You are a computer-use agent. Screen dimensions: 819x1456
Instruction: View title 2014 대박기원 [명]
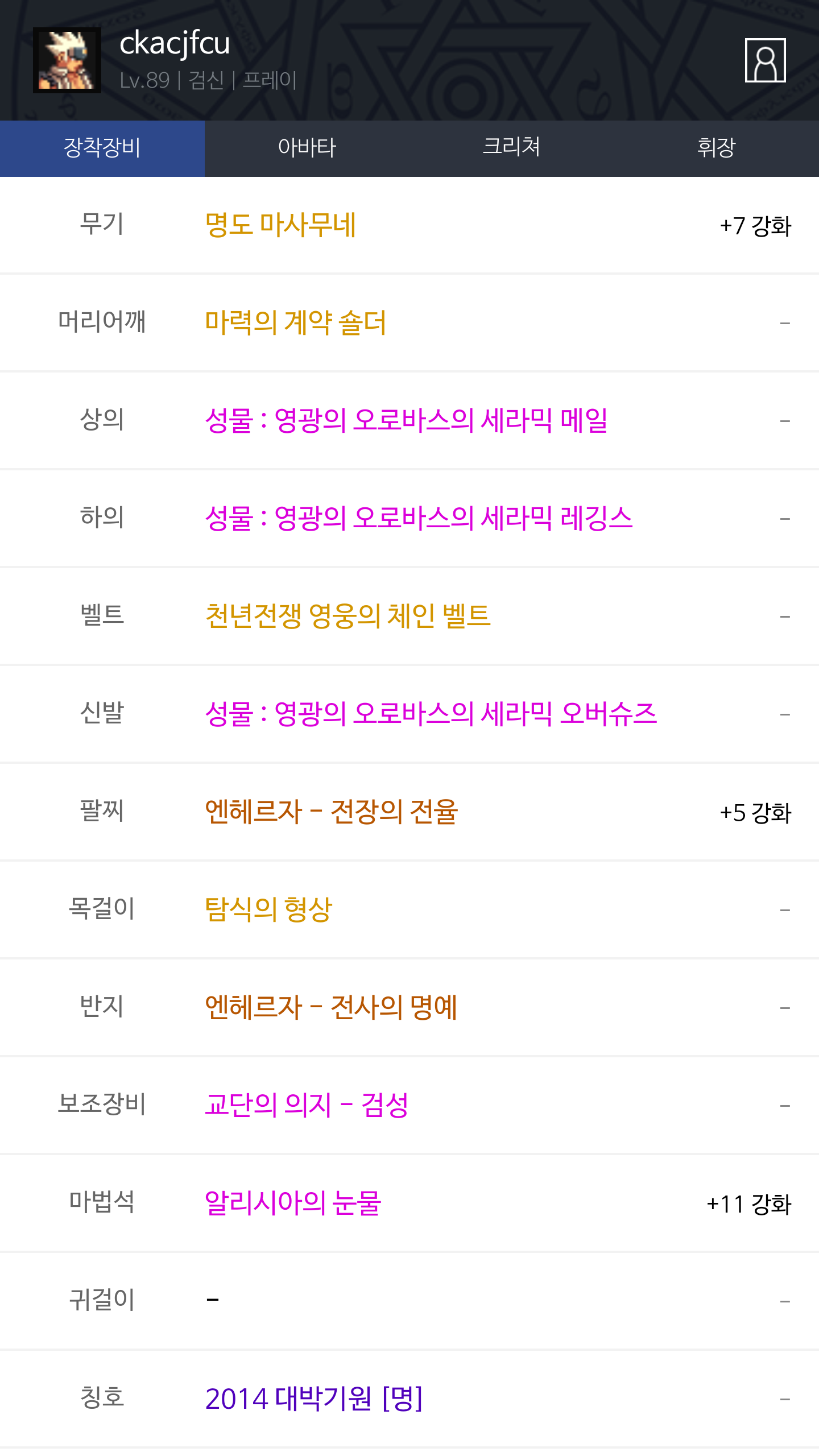coord(313,1399)
